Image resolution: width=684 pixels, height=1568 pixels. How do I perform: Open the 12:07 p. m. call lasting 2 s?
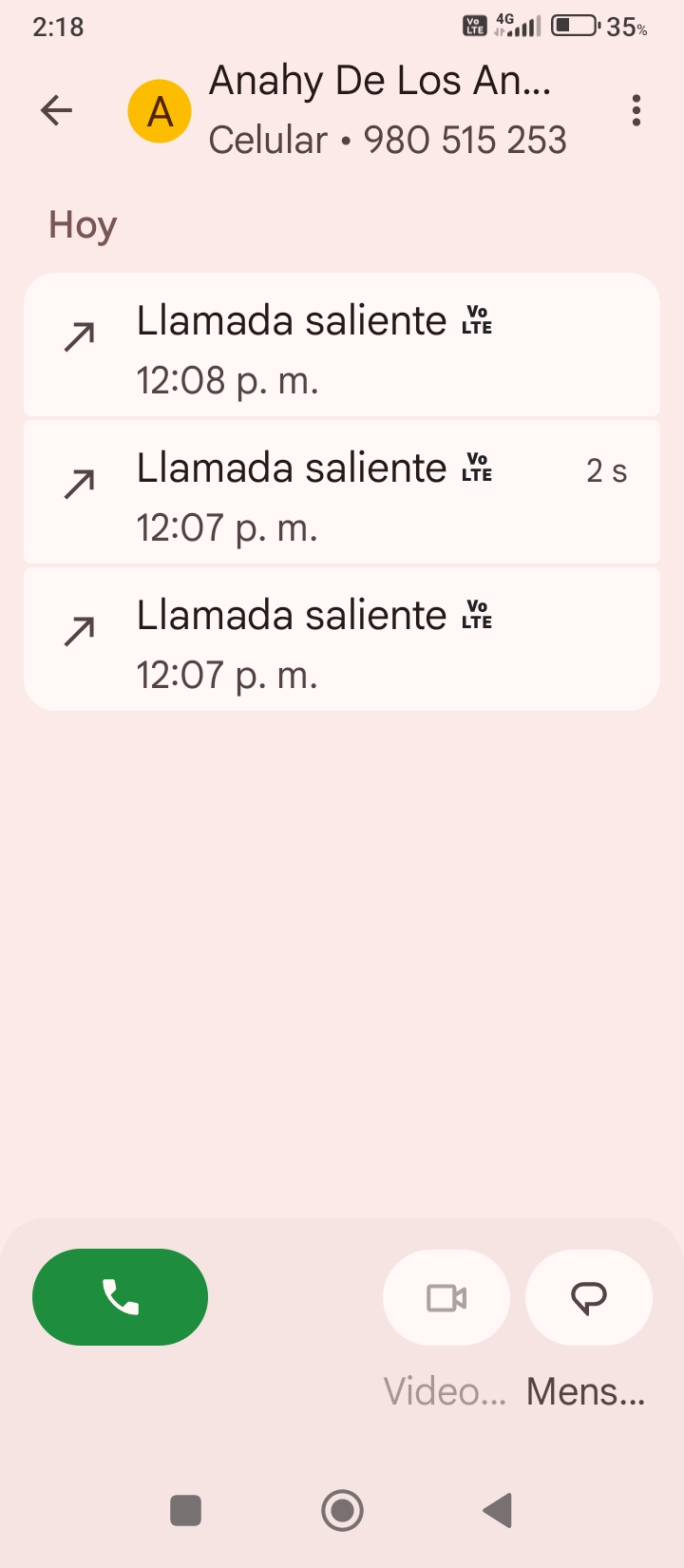[x=342, y=492]
